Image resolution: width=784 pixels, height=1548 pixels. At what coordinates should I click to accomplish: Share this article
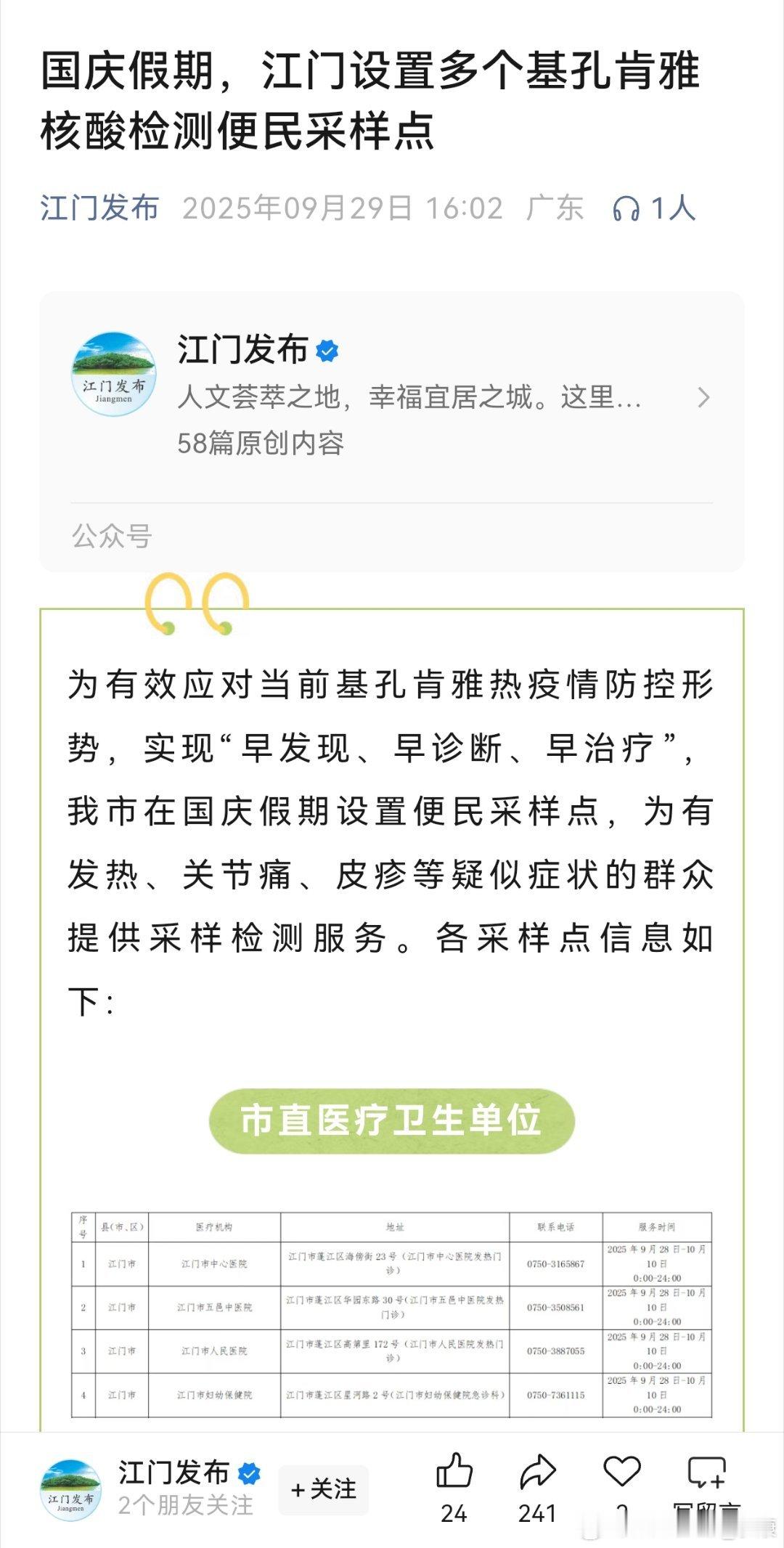click(x=537, y=1474)
